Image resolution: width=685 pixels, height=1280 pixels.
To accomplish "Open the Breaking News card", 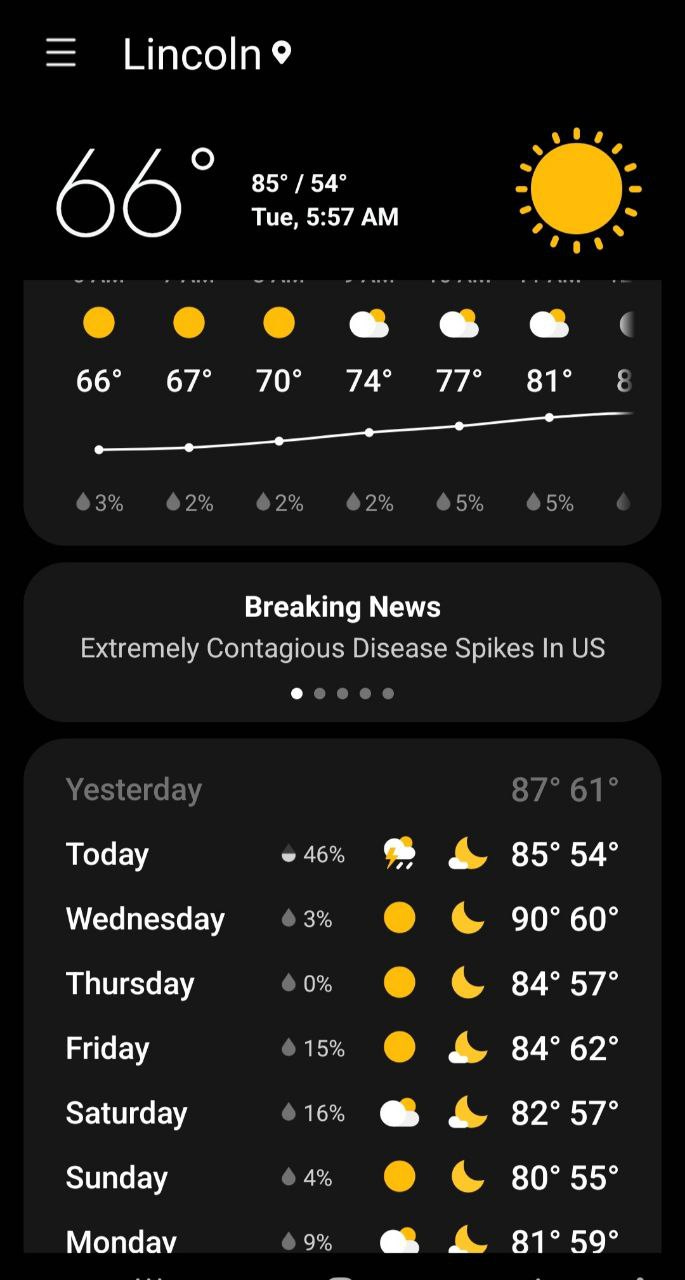I will point(342,642).
